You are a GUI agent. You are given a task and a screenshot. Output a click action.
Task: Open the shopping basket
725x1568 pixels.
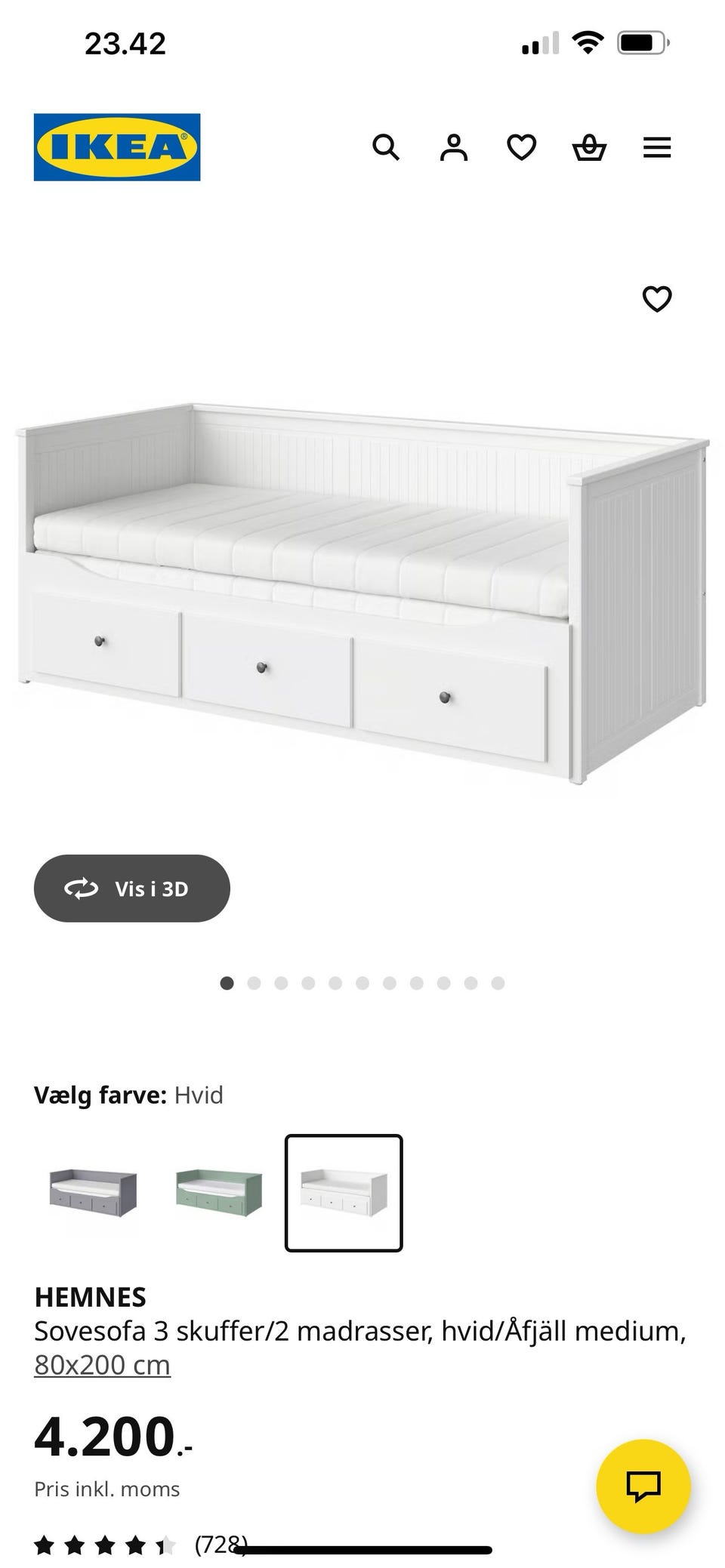(591, 147)
